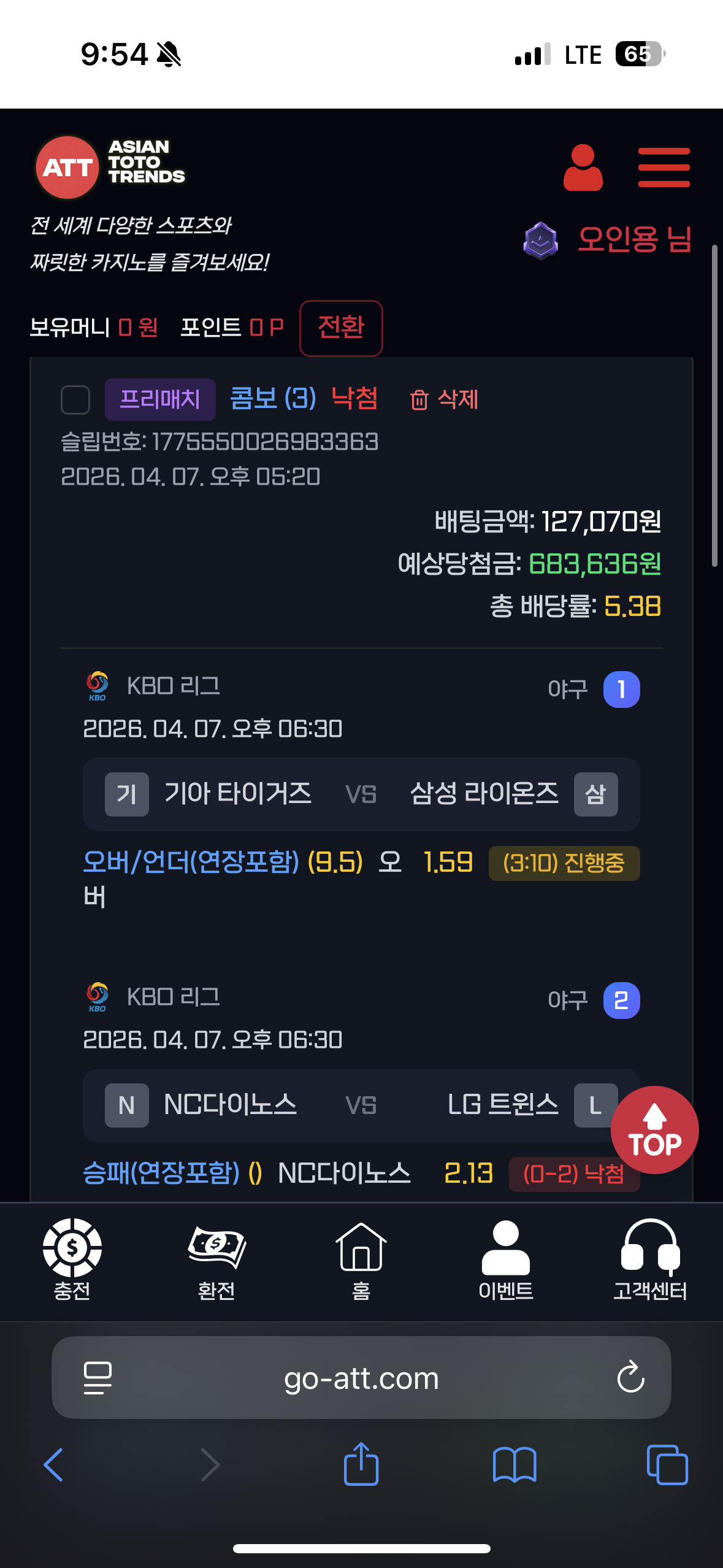Screen dimensions: 723x1568
Task: Open Safari bookmarks
Action: [x=515, y=1465]
